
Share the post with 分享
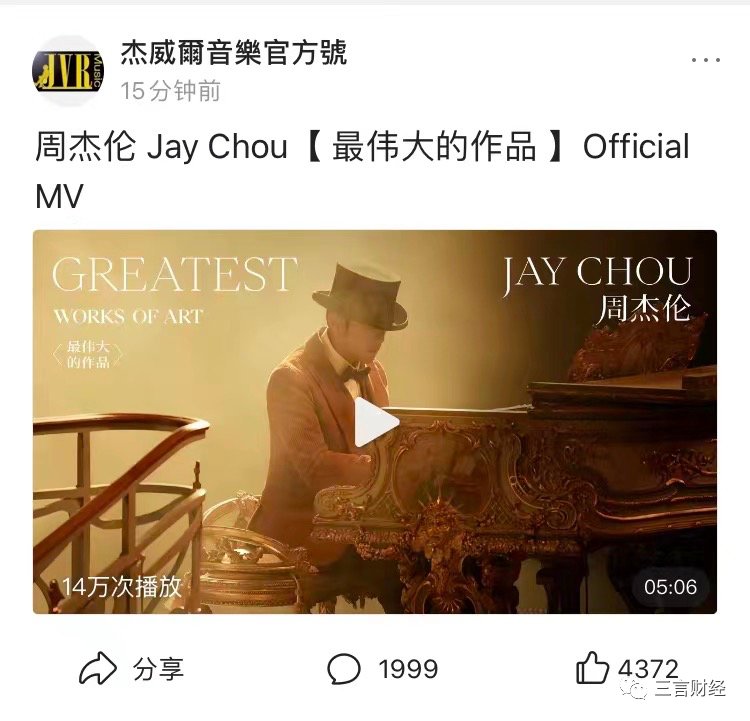[x=131, y=669]
